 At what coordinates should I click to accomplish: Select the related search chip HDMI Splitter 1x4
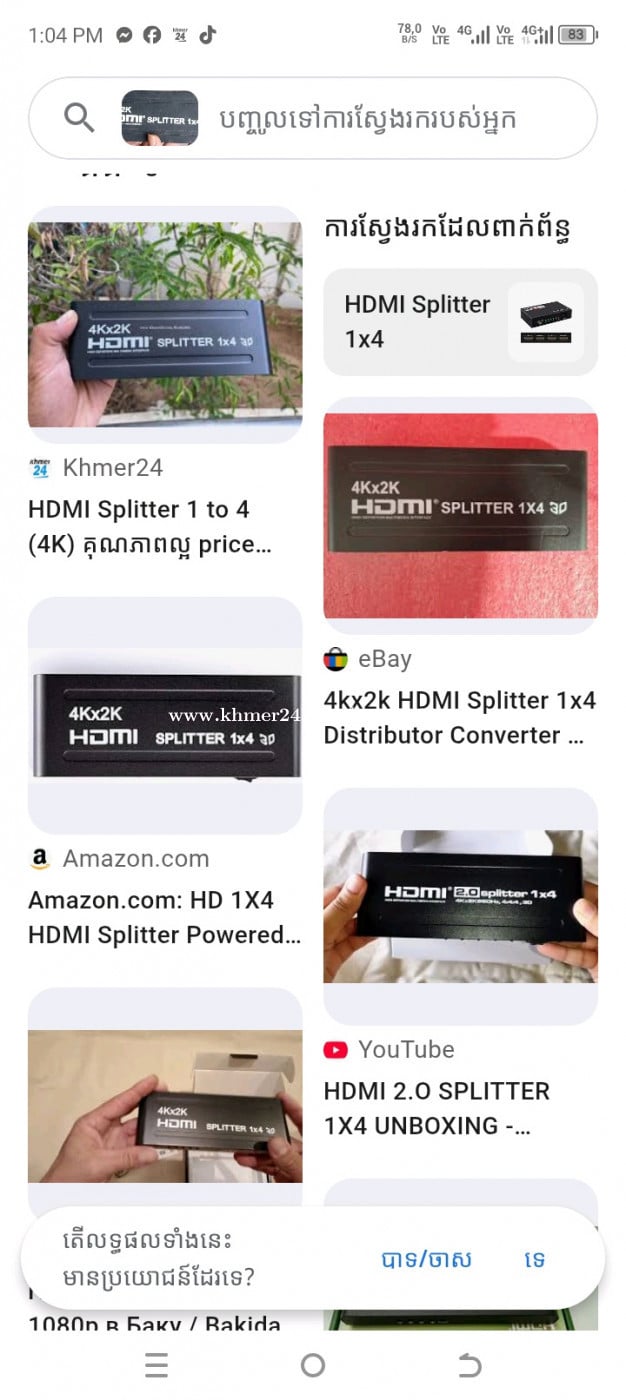pos(460,322)
